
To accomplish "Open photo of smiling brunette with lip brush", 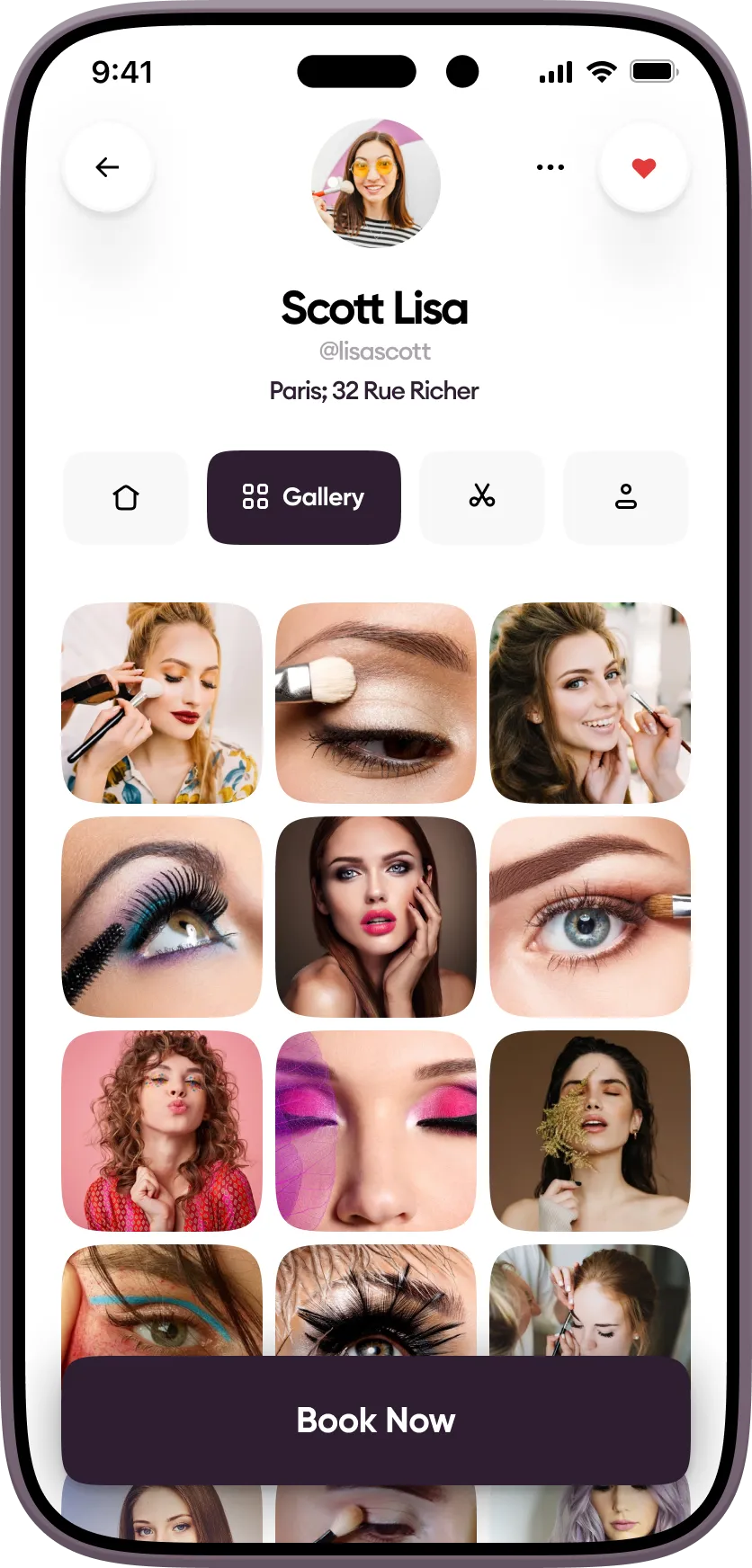I will (x=590, y=702).
